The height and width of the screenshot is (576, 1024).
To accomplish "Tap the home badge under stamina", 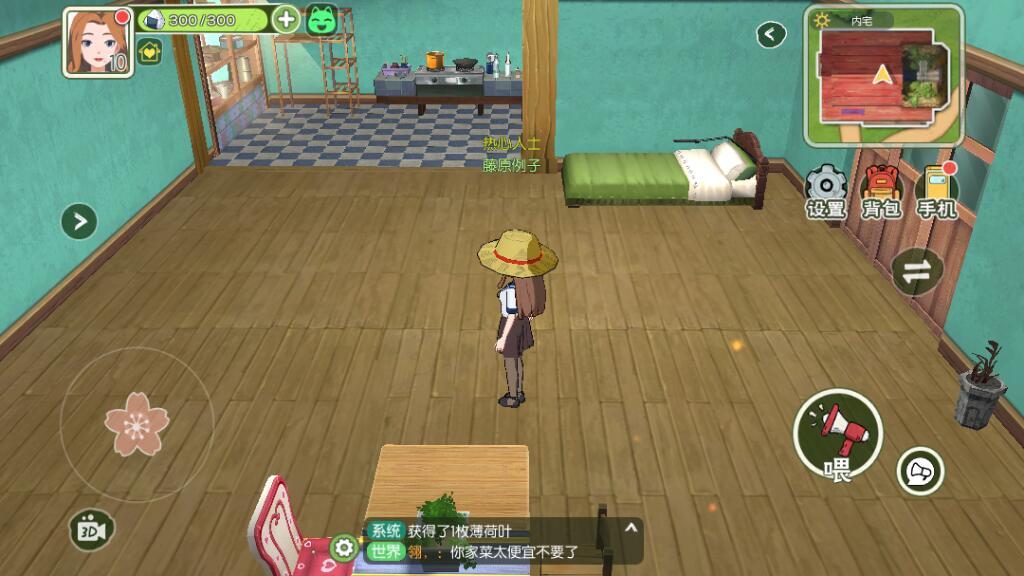I will [149, 51].
